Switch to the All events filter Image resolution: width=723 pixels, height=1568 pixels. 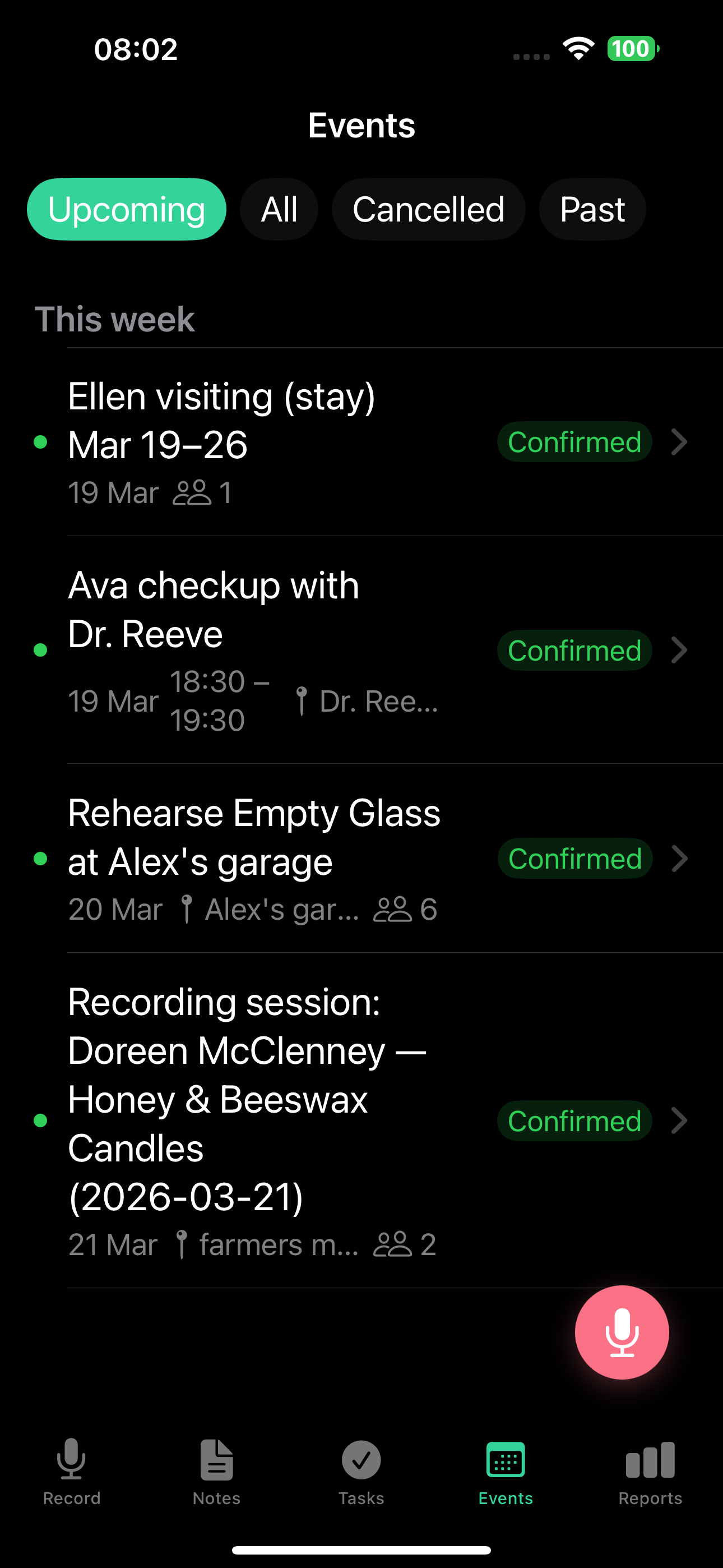coord(279,209)
